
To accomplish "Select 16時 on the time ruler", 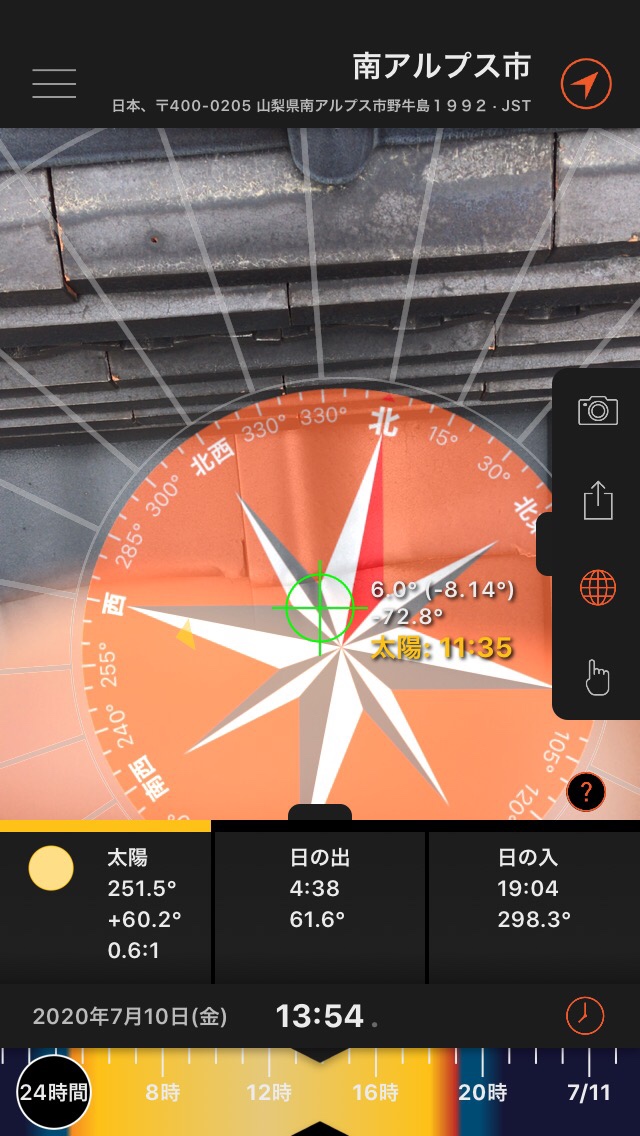I will point(375,1092).
